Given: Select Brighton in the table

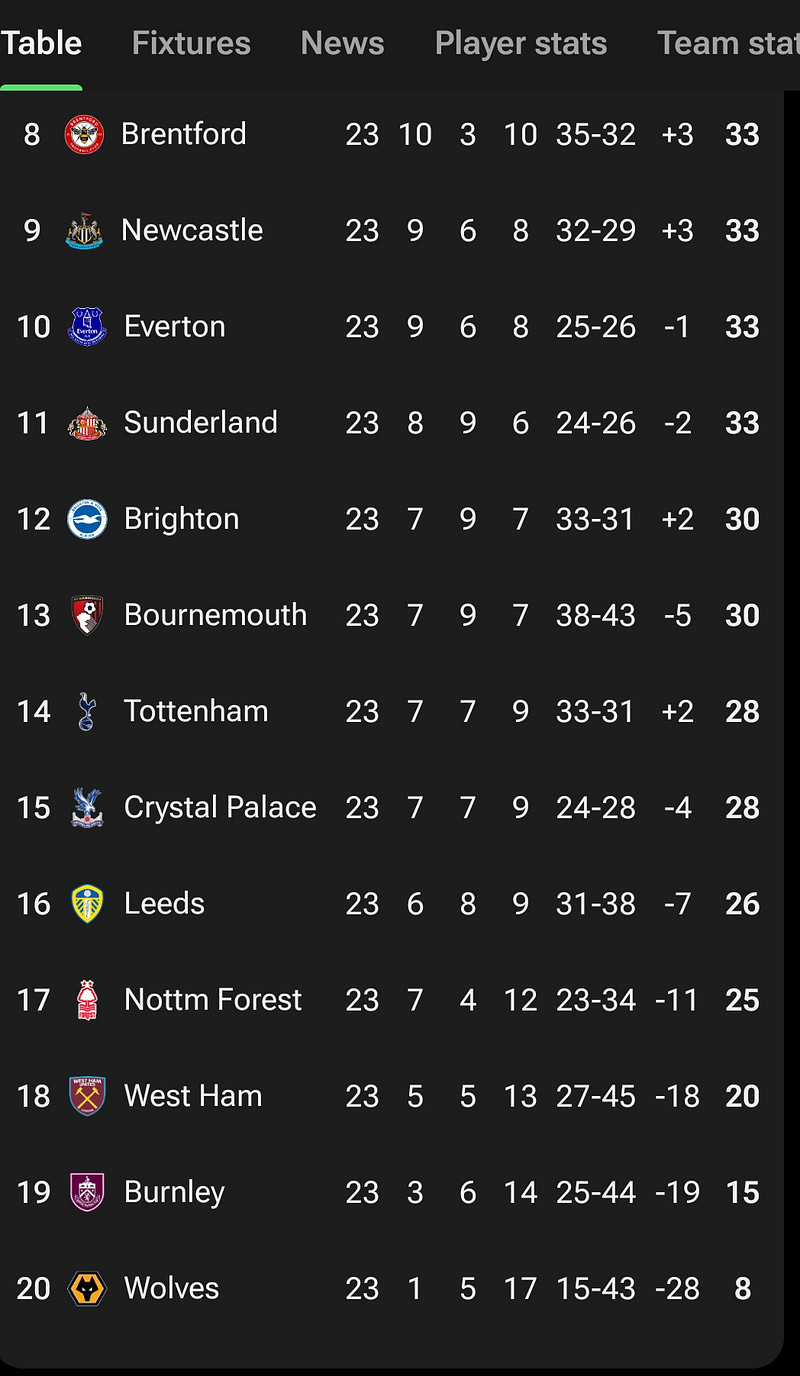Looking at the screenshot, I should pos(392,519).
